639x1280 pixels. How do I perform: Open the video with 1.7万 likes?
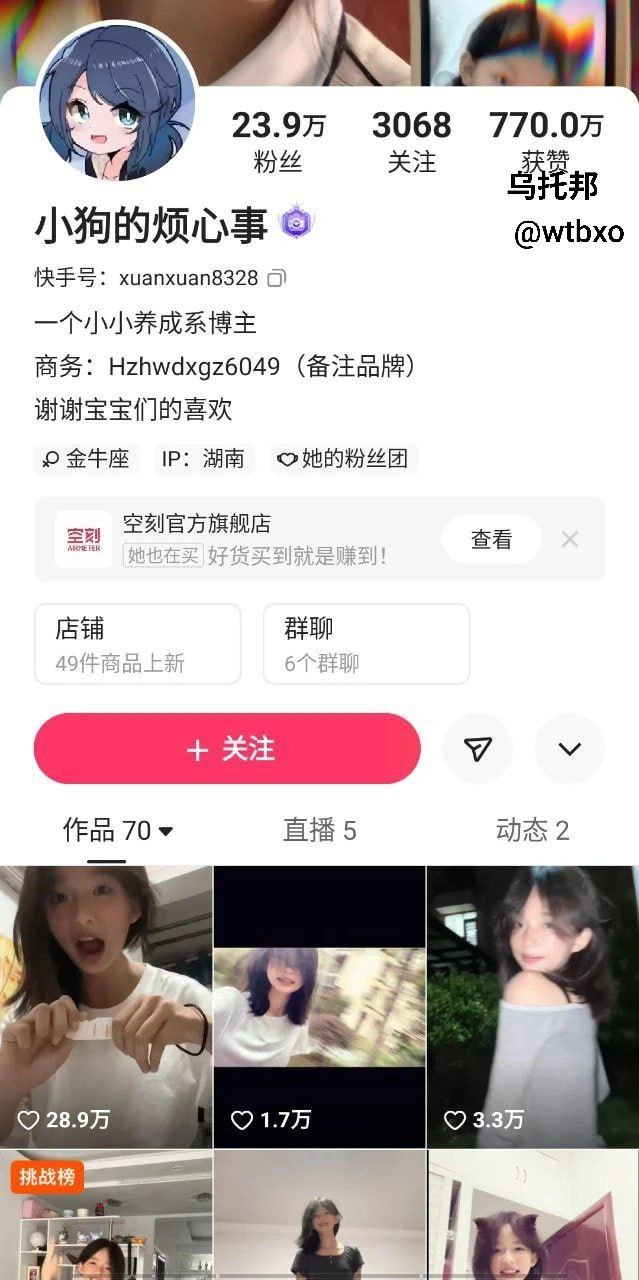pos(319,1005)
